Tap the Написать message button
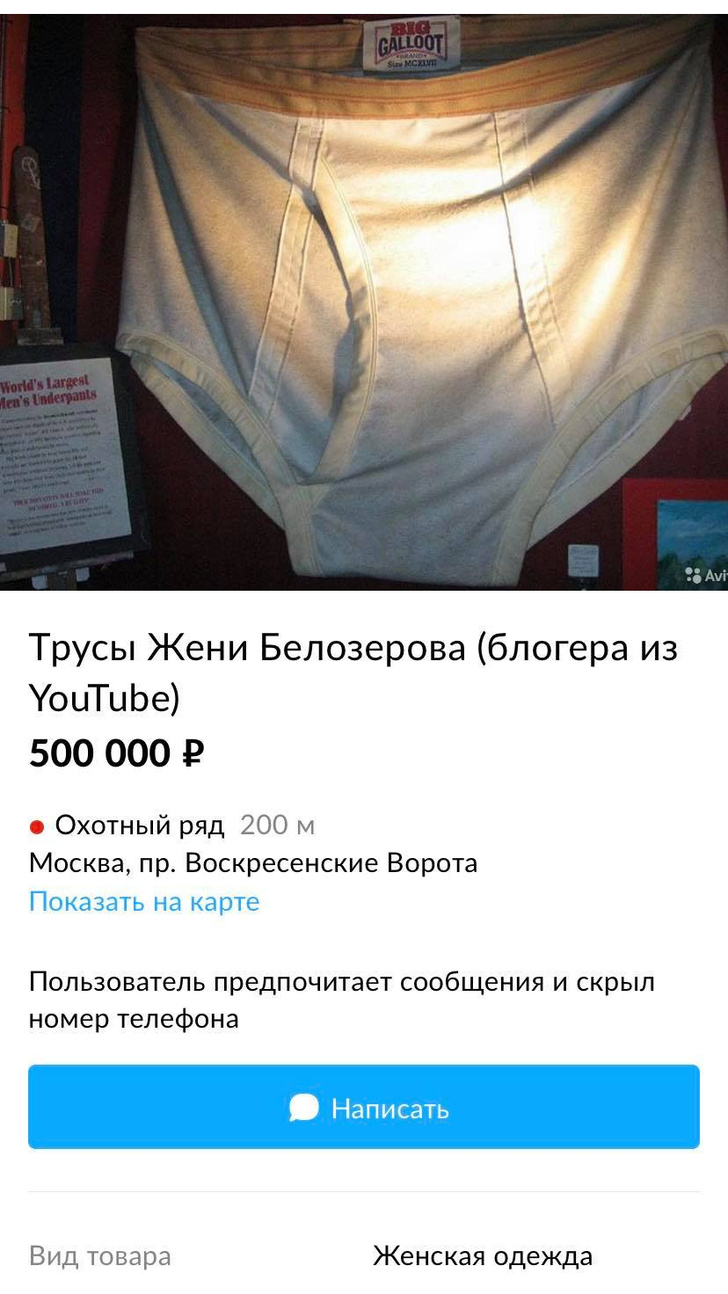Viewport: 728px width, 1294px height. [x=364, y=1107]
